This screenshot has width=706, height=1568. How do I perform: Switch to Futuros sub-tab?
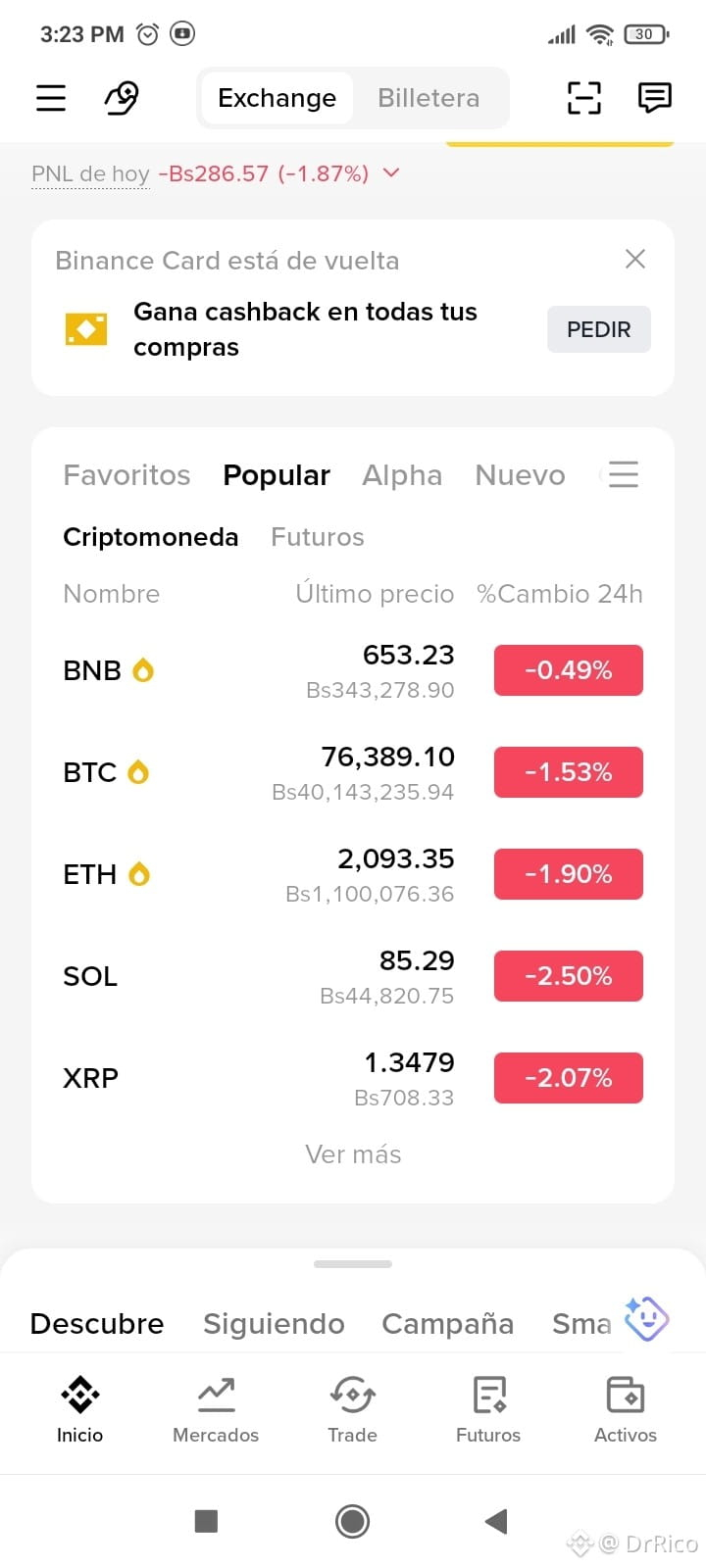pos(318,537)
